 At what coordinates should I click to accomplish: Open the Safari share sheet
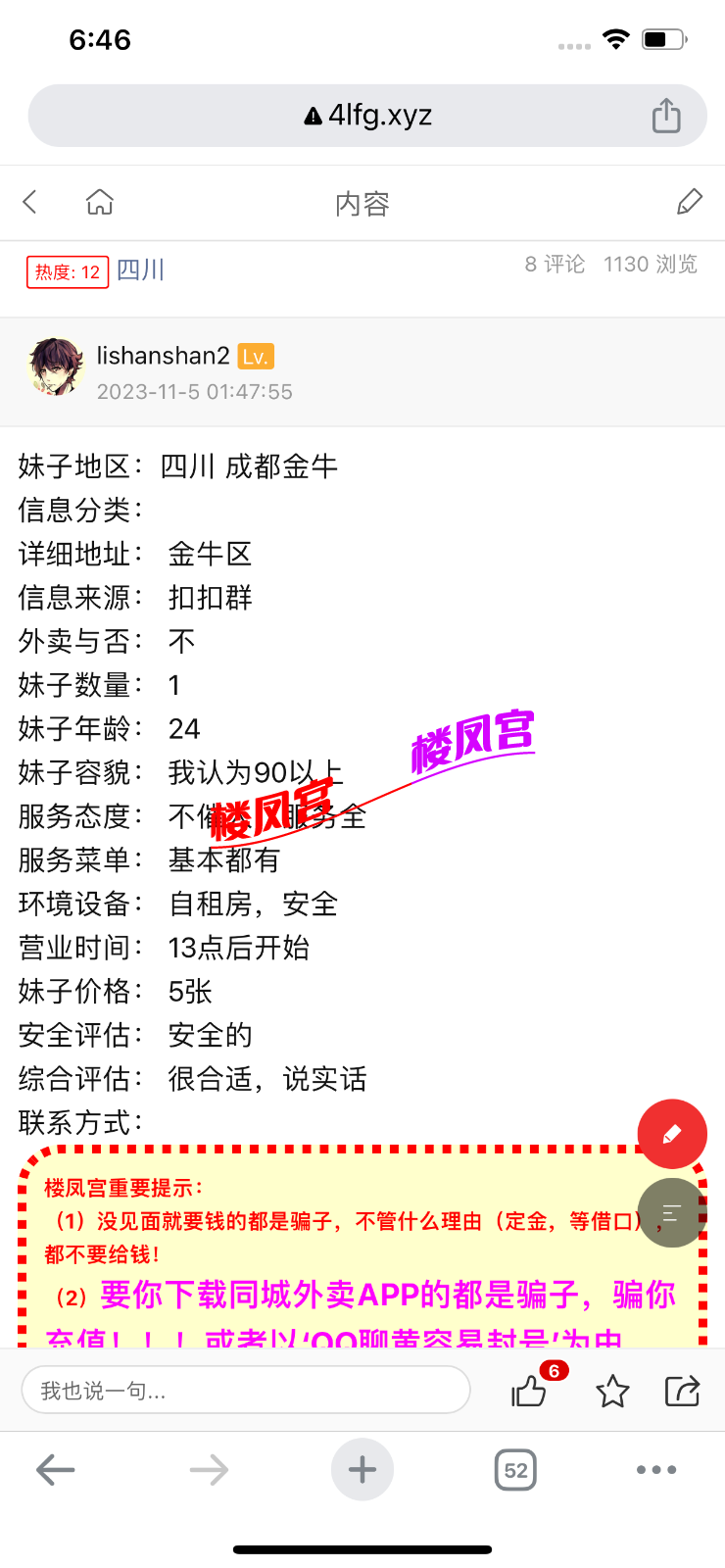click(667, 115)
